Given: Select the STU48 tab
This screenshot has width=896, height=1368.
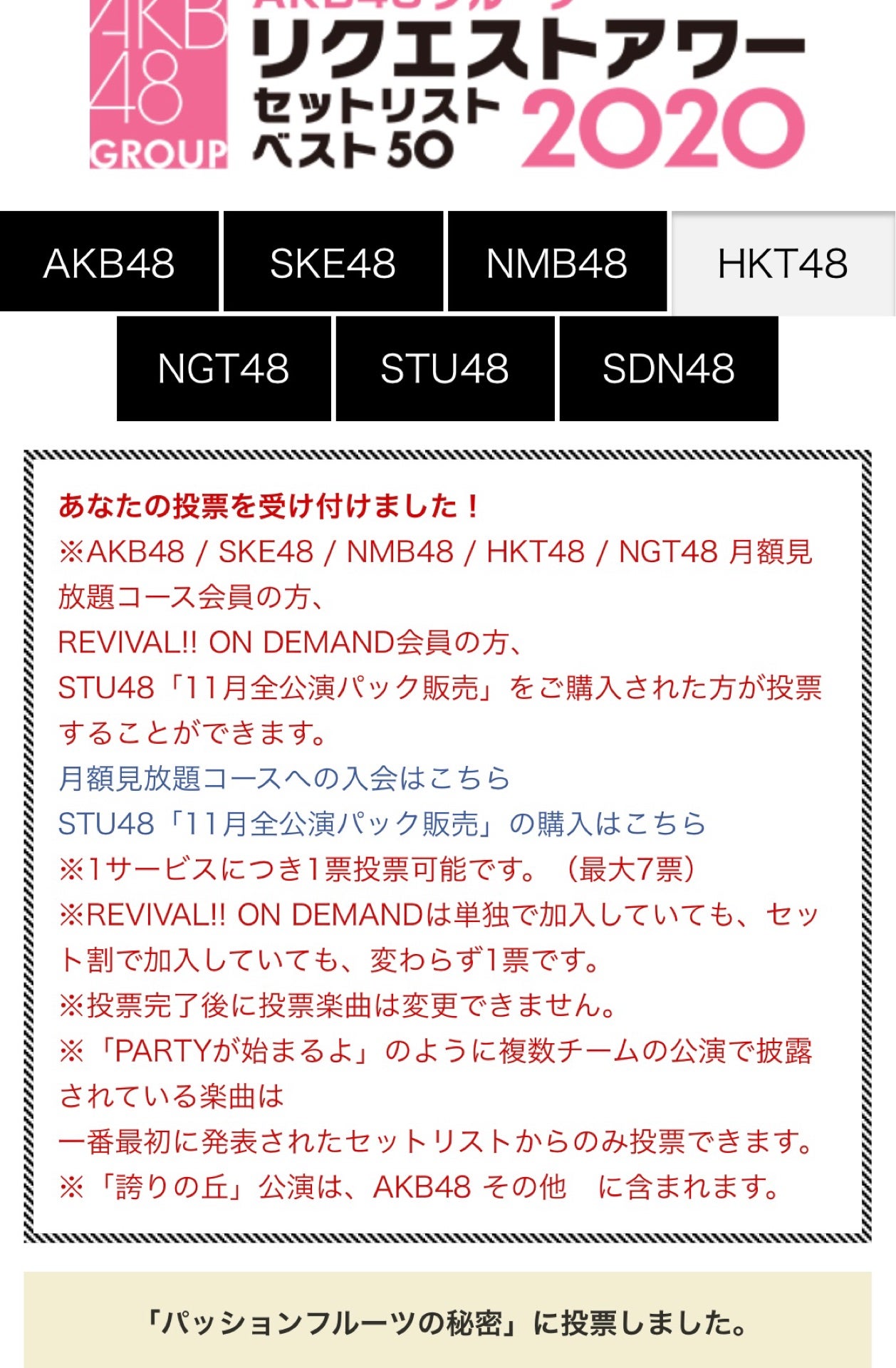Looking at the screenshot, I should pyautogui.click(x=444, y=368).
